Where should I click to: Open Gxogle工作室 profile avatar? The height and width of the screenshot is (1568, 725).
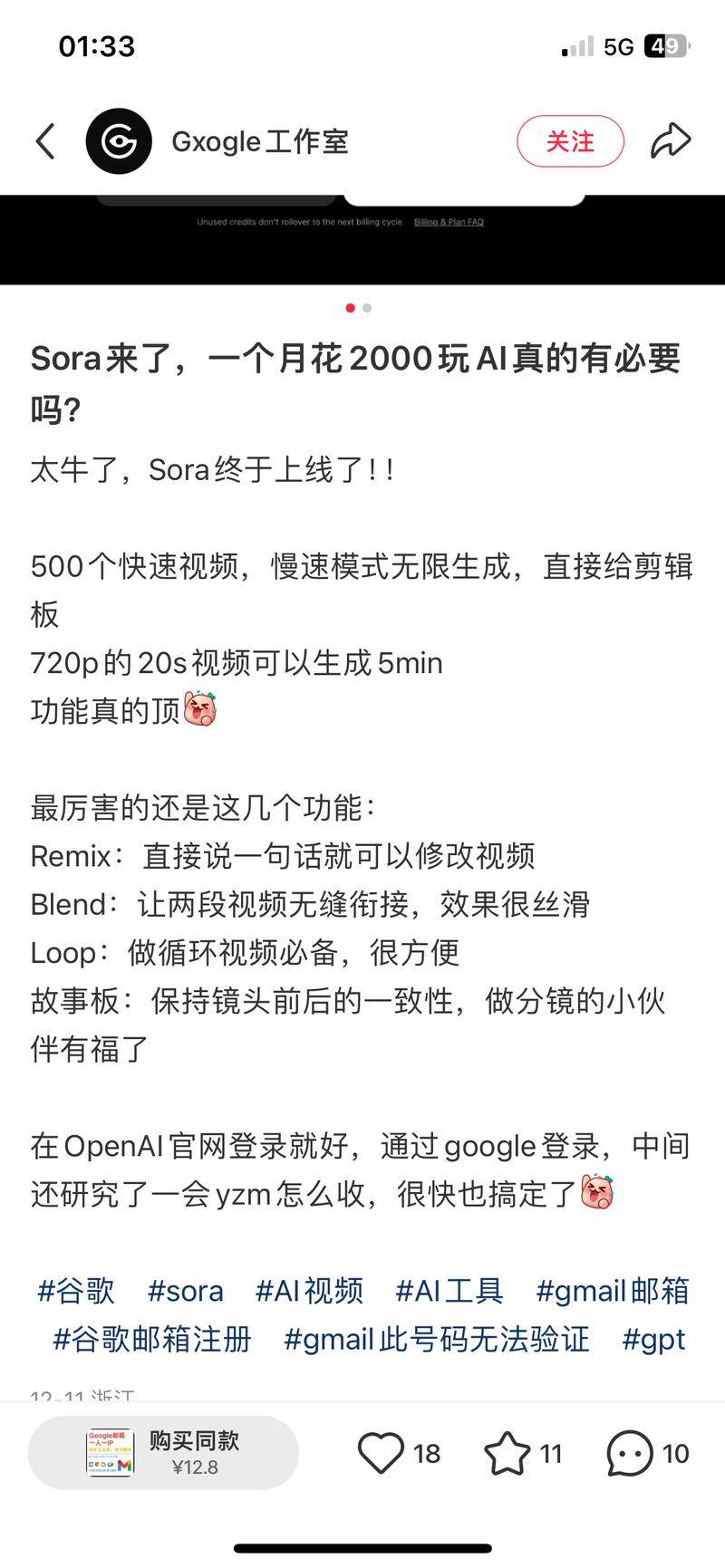tap(119, 141)
